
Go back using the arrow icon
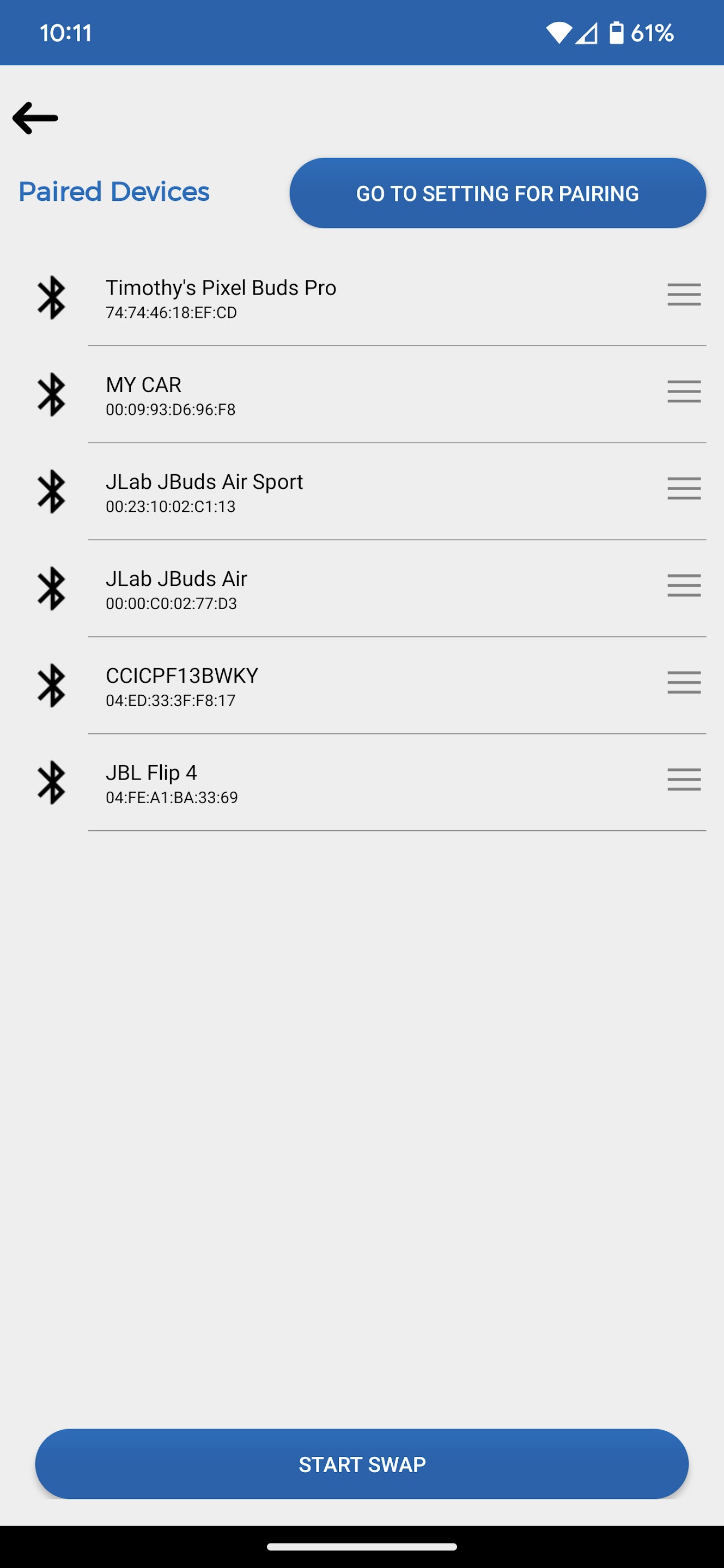[x=35, y=118]
